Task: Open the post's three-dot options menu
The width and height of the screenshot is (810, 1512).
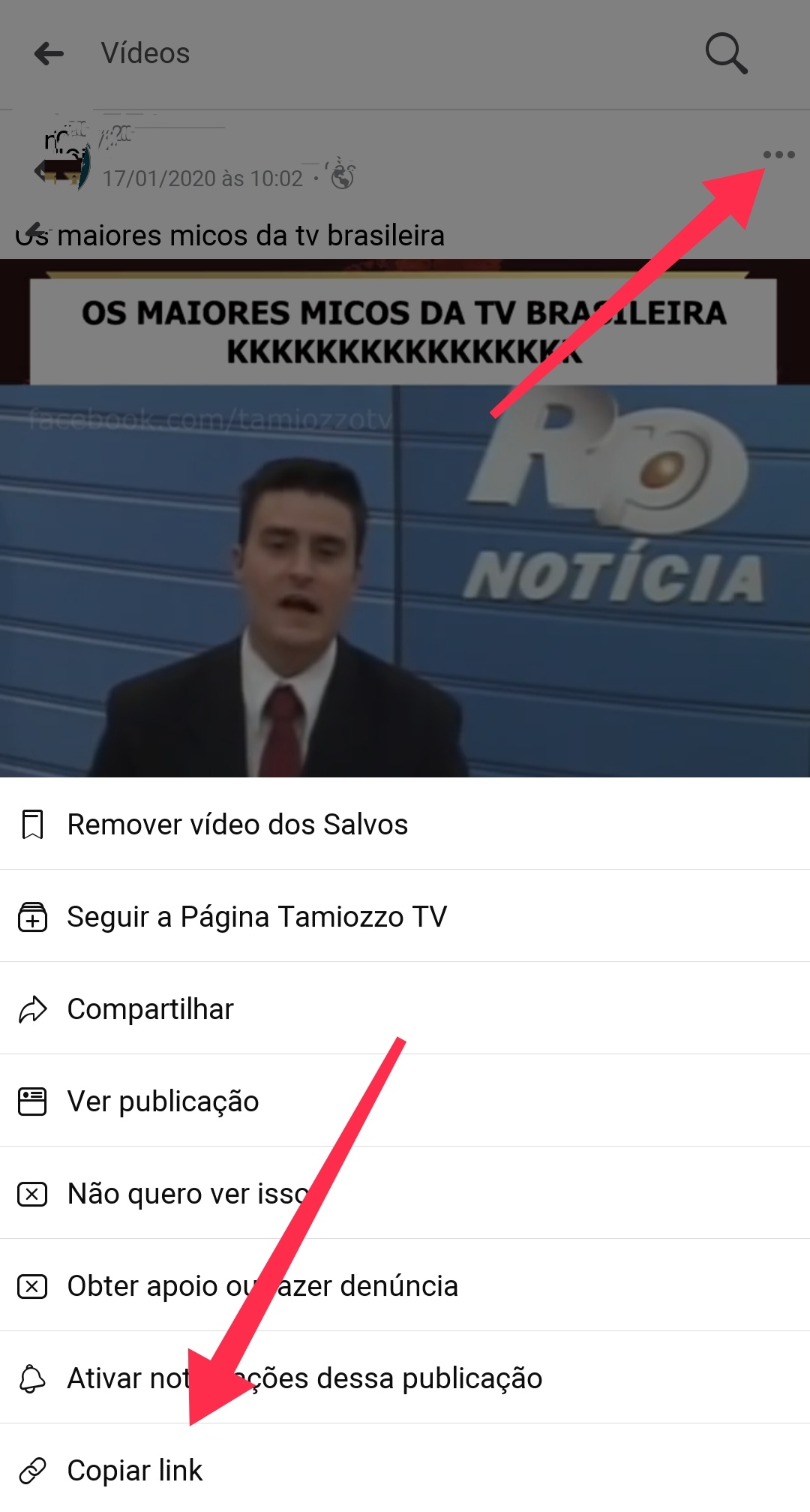Action: (x=778, y=155)
